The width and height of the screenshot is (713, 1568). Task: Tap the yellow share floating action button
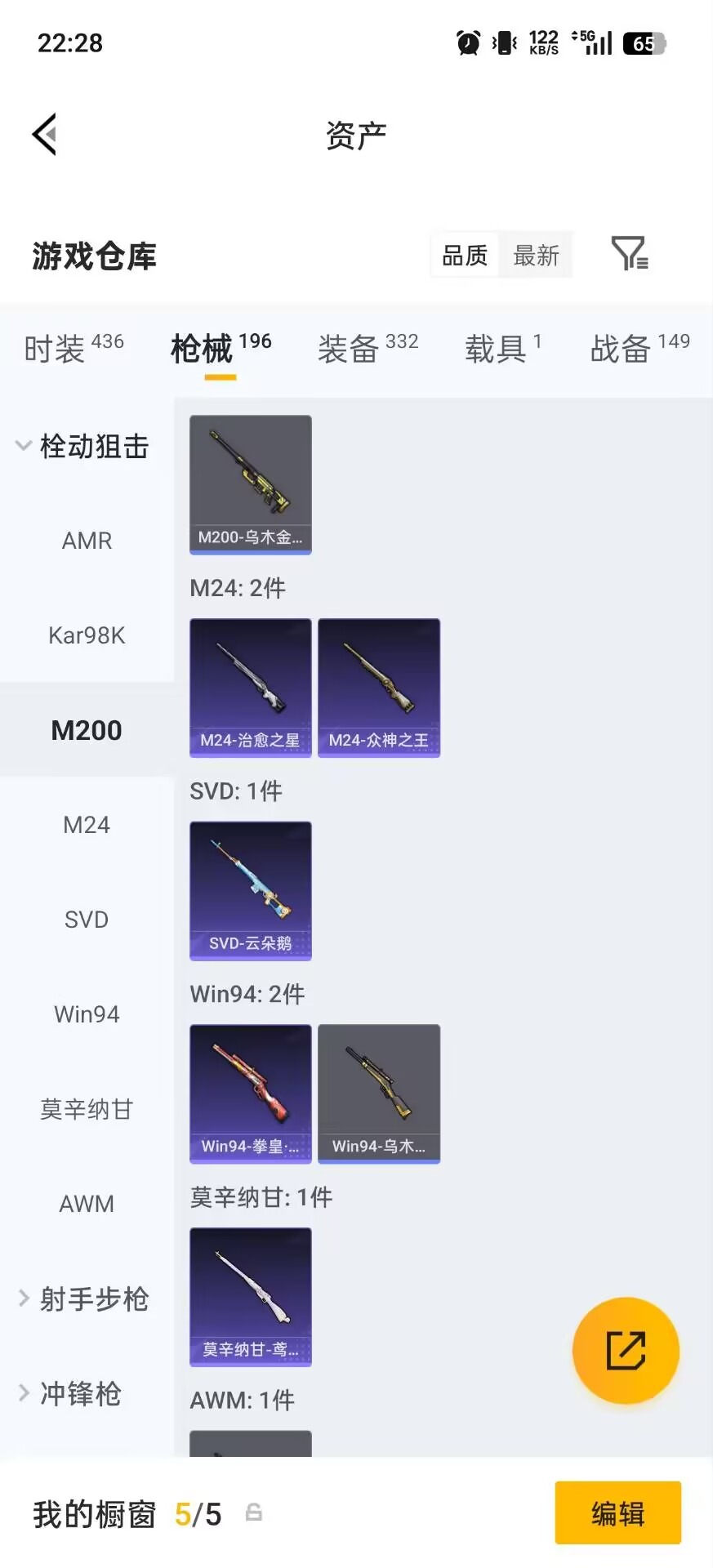(x=626, y=1351)
